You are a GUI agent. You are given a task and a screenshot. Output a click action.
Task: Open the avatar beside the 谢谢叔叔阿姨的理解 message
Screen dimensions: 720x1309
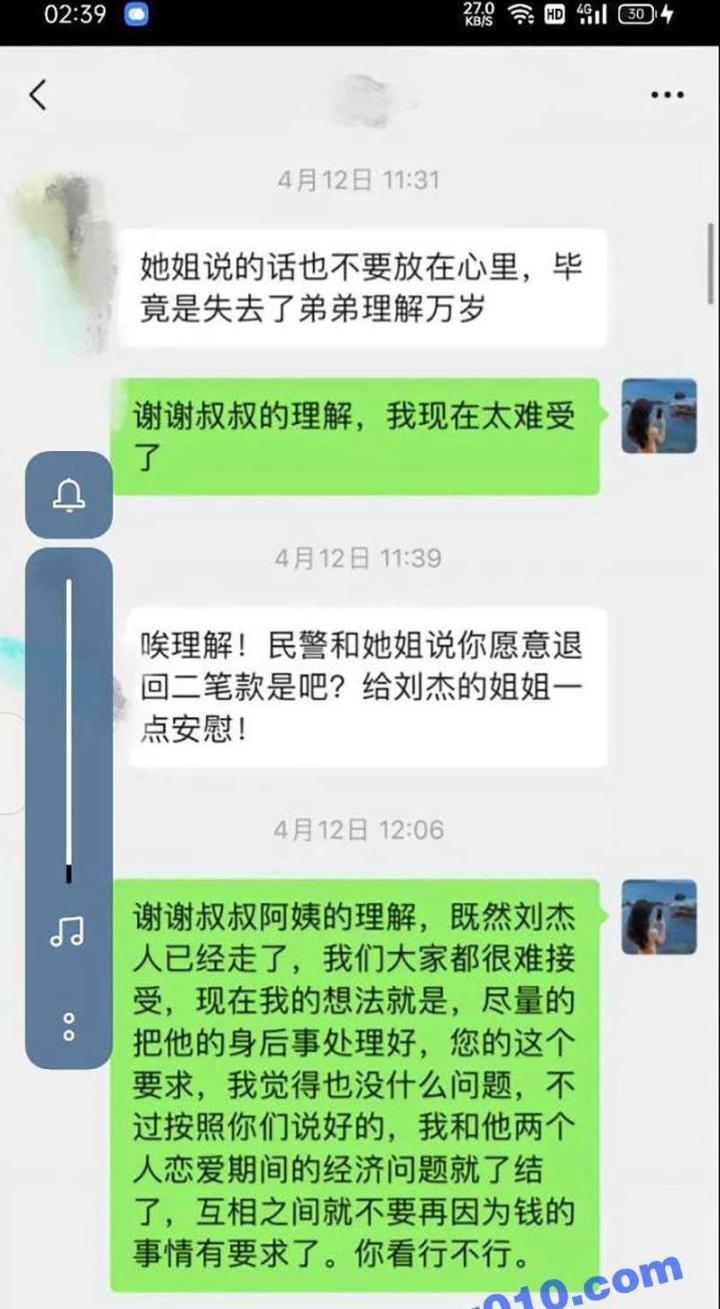coord(659,916)
